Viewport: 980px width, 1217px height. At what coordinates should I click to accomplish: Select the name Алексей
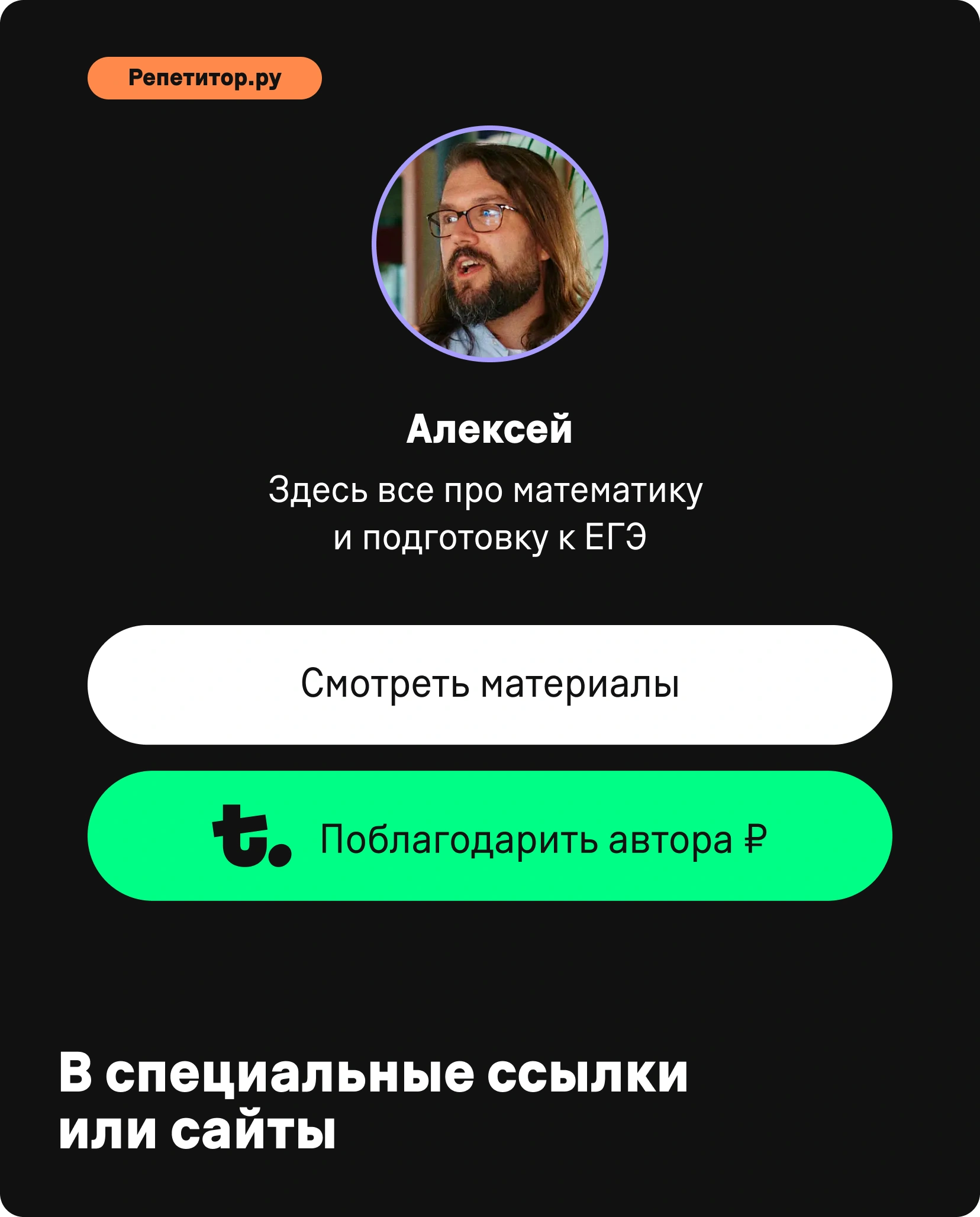coord(490,428)
